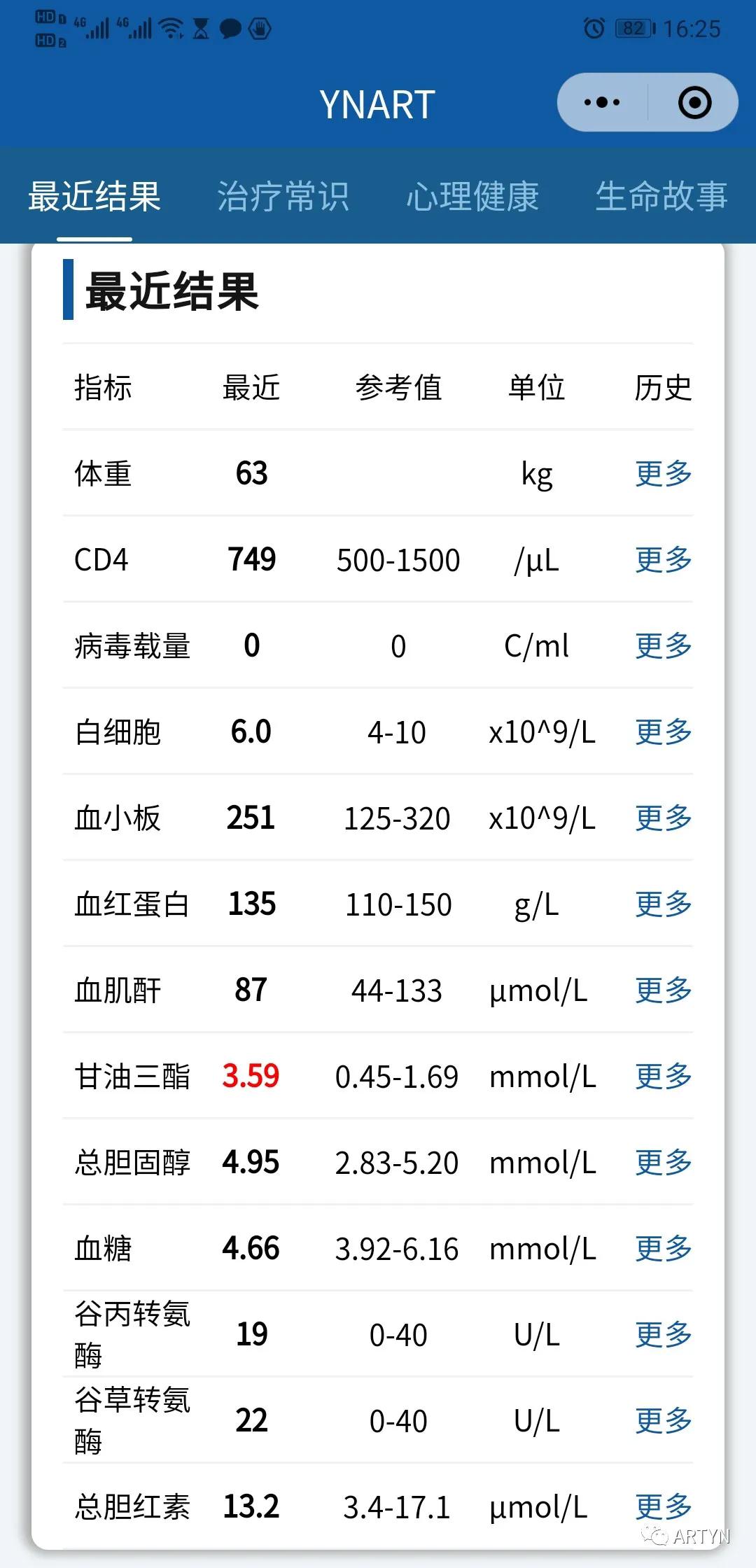Show 病毒载量 history with 更多

tap(662, 646)
